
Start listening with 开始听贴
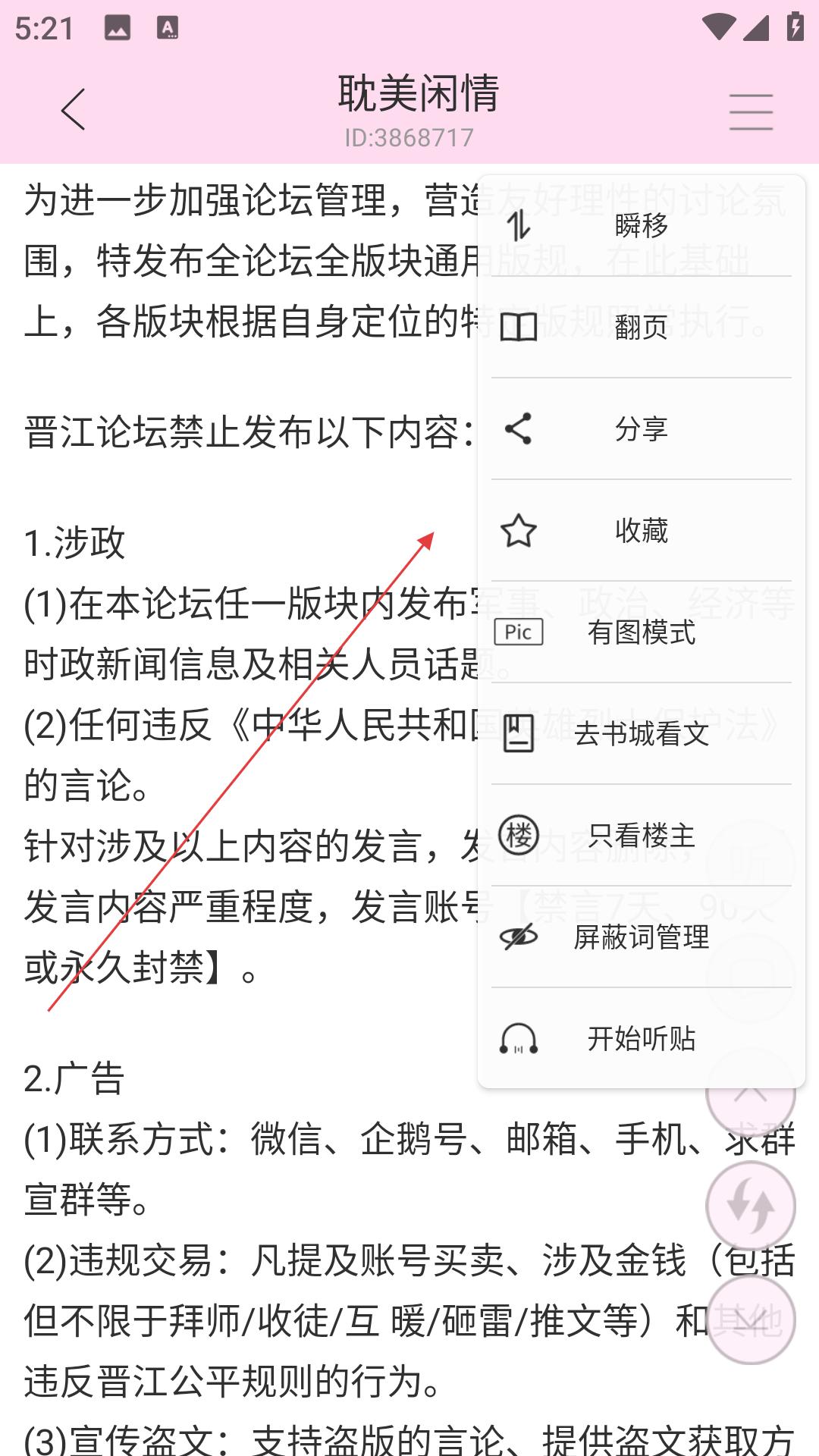[x=641, y=1038]
